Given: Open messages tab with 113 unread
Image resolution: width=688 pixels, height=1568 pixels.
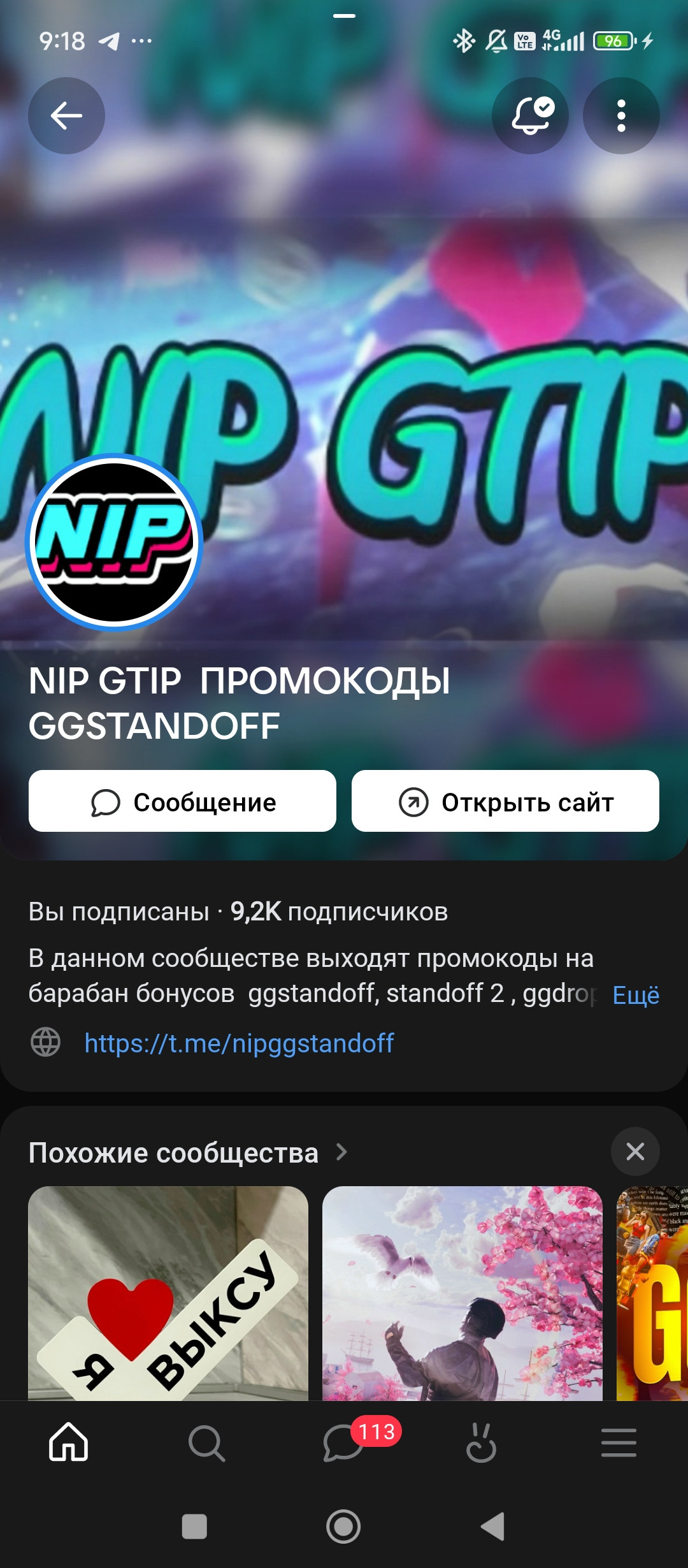Looking at the screenshot, I should [x=344, y=1442].
